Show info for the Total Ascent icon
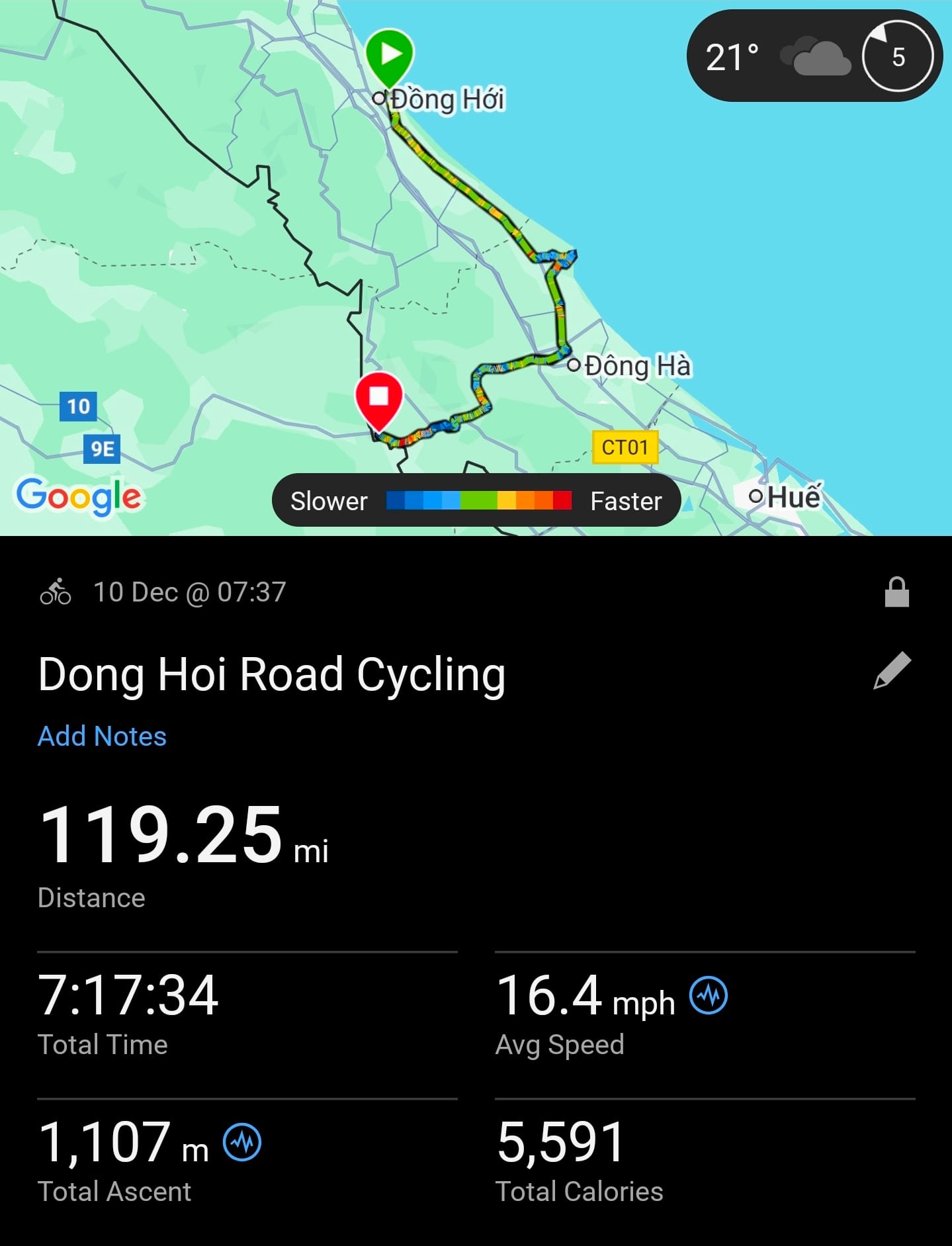 [x=242, y=1142]
